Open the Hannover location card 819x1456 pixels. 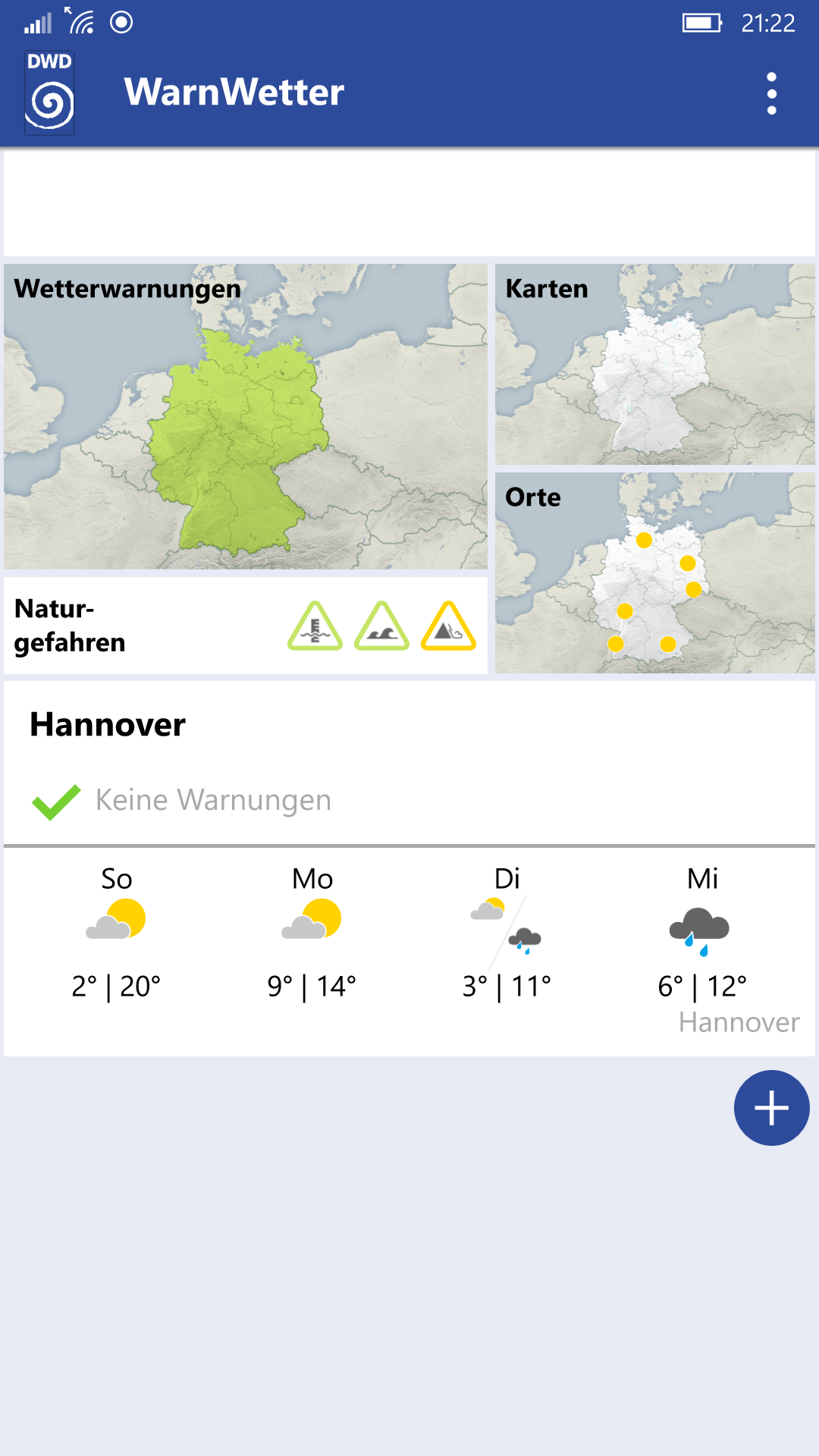coord(409,868)
